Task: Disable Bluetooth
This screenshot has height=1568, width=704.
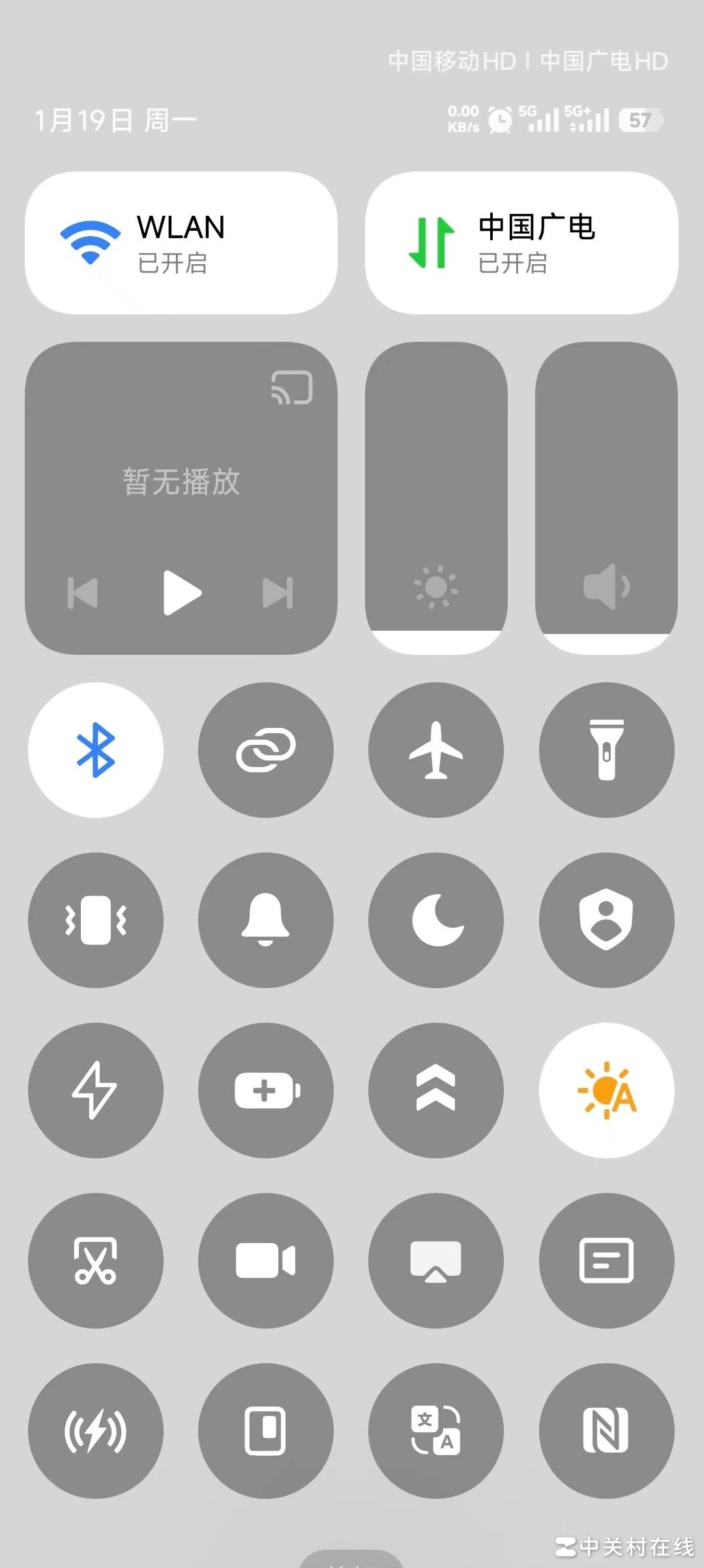Action: tap(96, 750)
